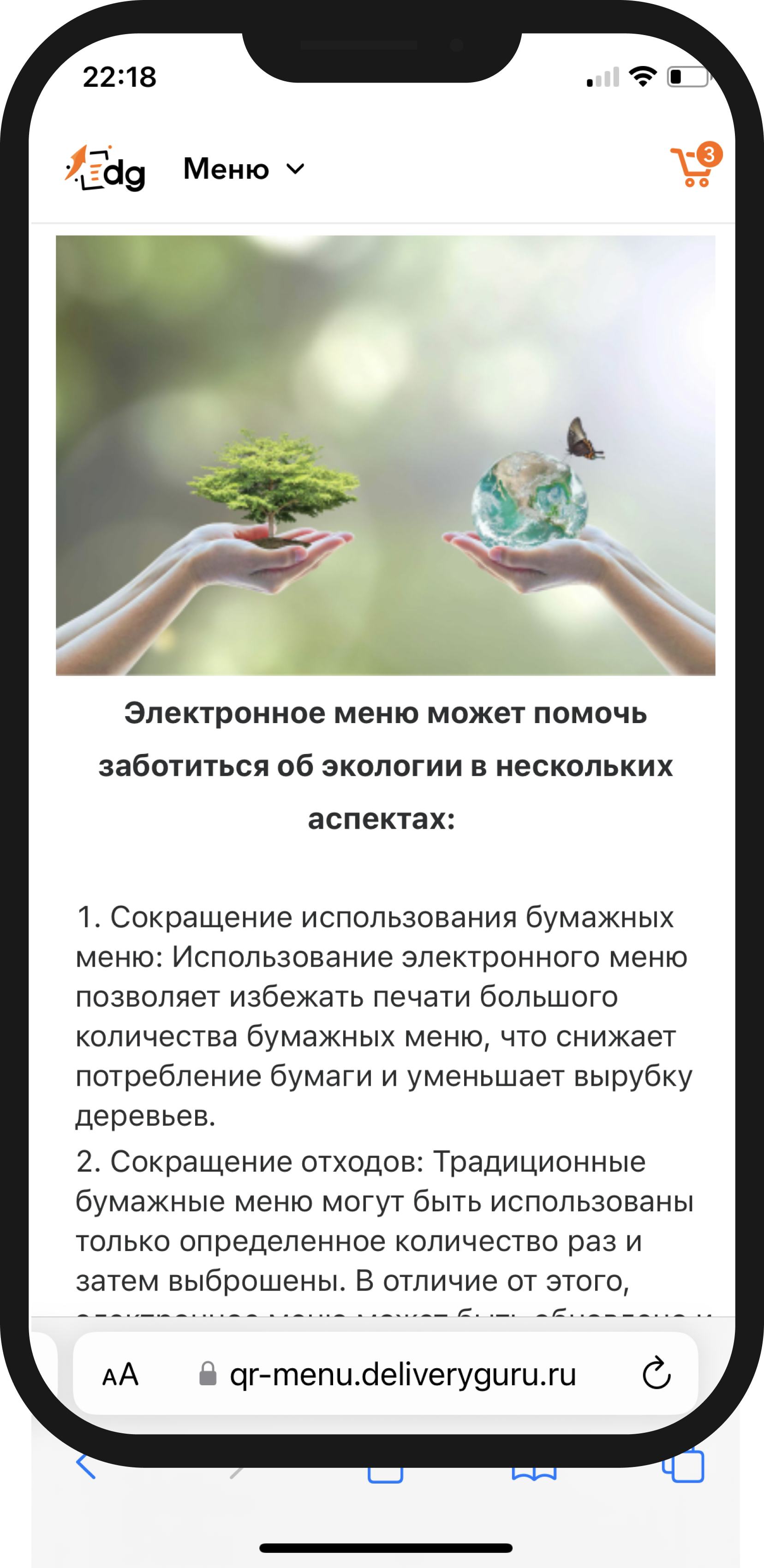Open the shopping cart with 3 items

(x=693, y=167)
